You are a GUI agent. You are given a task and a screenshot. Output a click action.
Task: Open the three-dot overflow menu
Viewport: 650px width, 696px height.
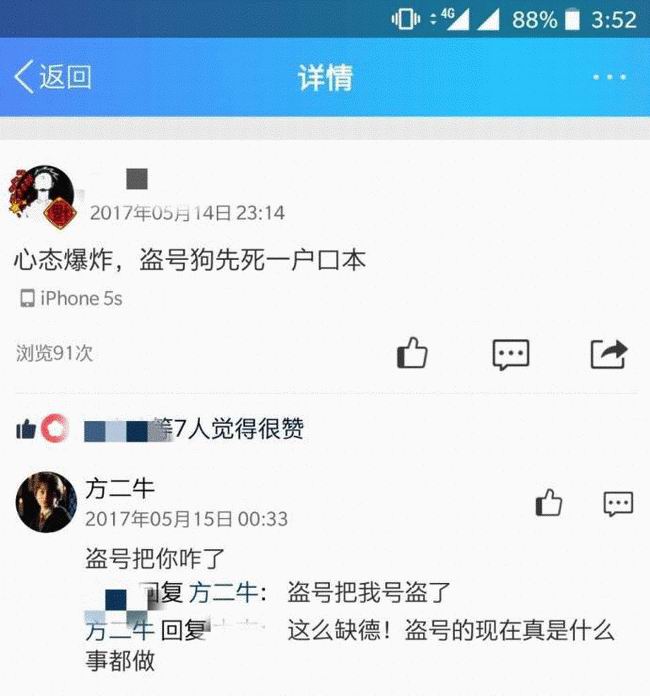coord(609,77)
